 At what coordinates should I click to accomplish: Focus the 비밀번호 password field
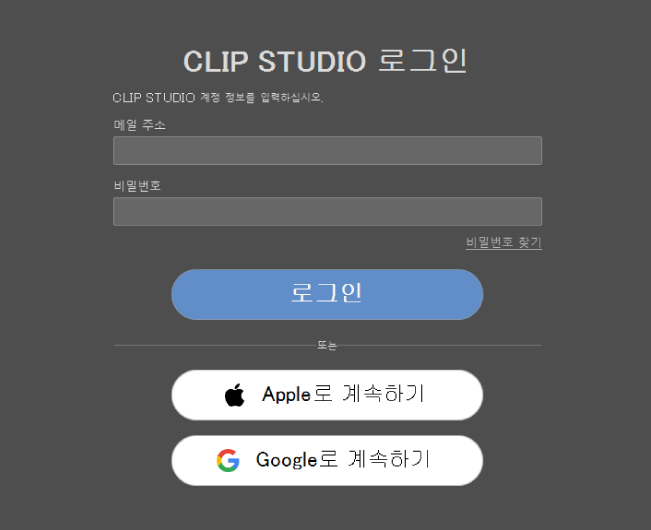[327, 212]
